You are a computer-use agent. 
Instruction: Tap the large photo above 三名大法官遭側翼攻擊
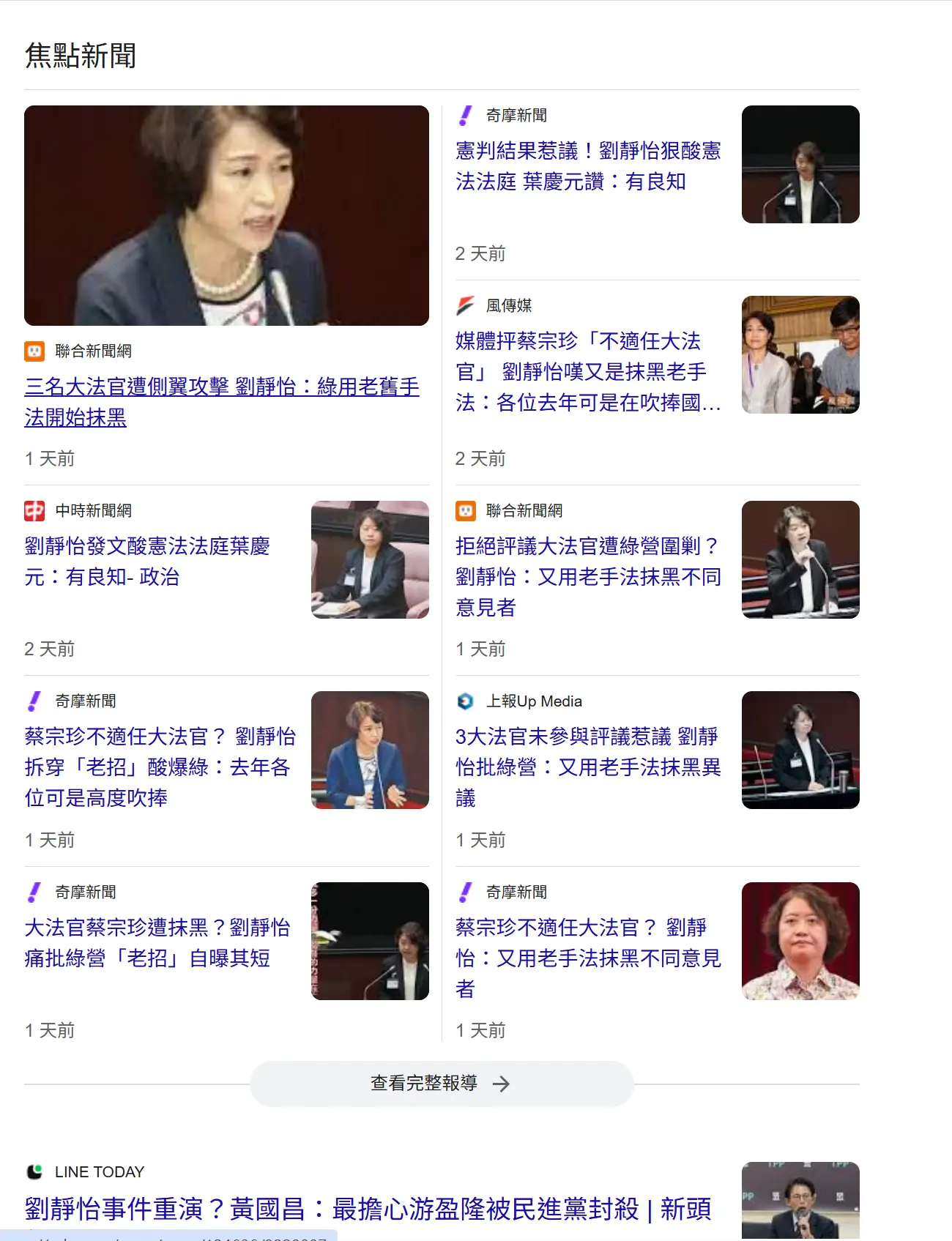tap(226, 215)
